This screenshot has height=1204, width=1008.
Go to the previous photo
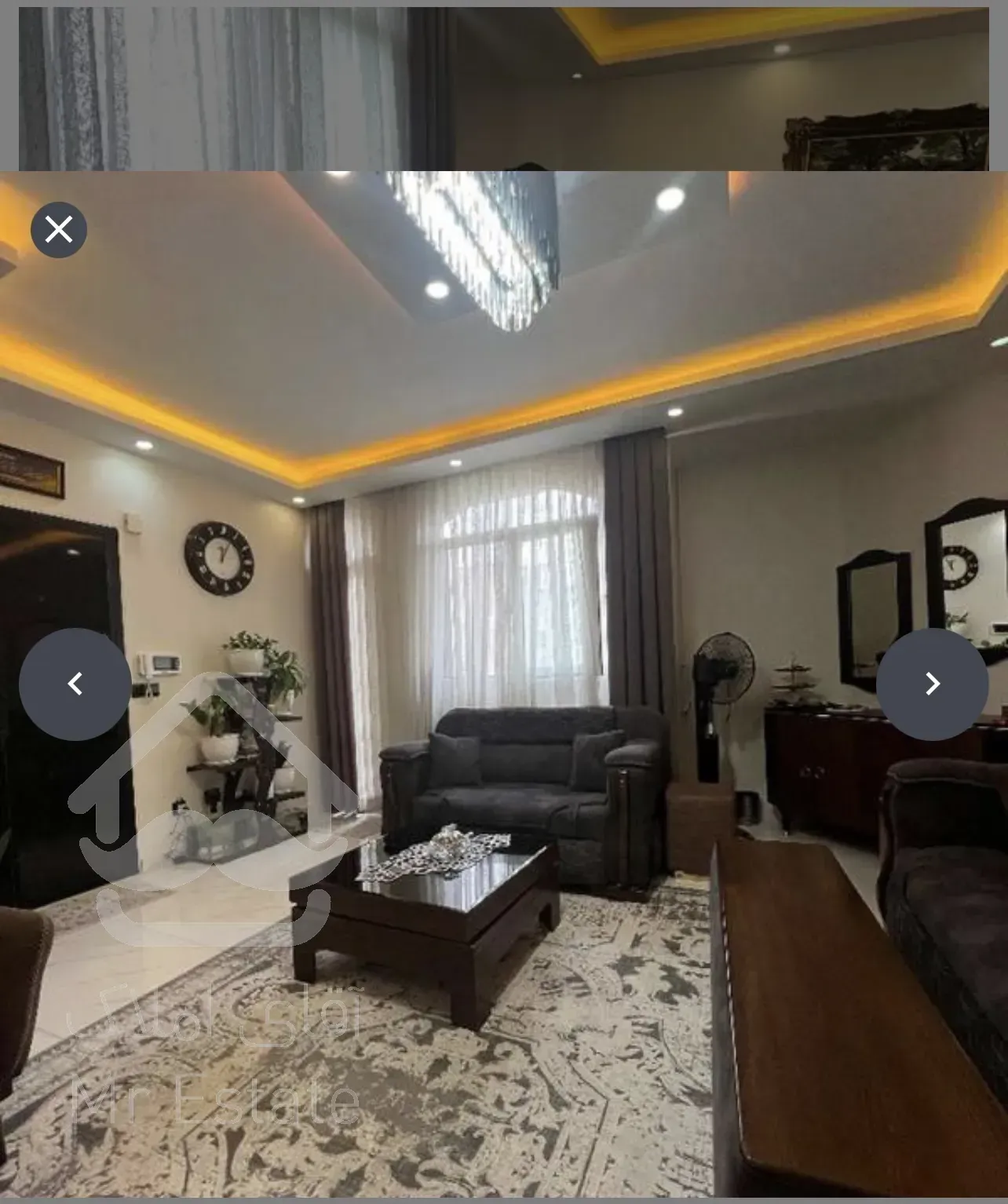[75, 684]
